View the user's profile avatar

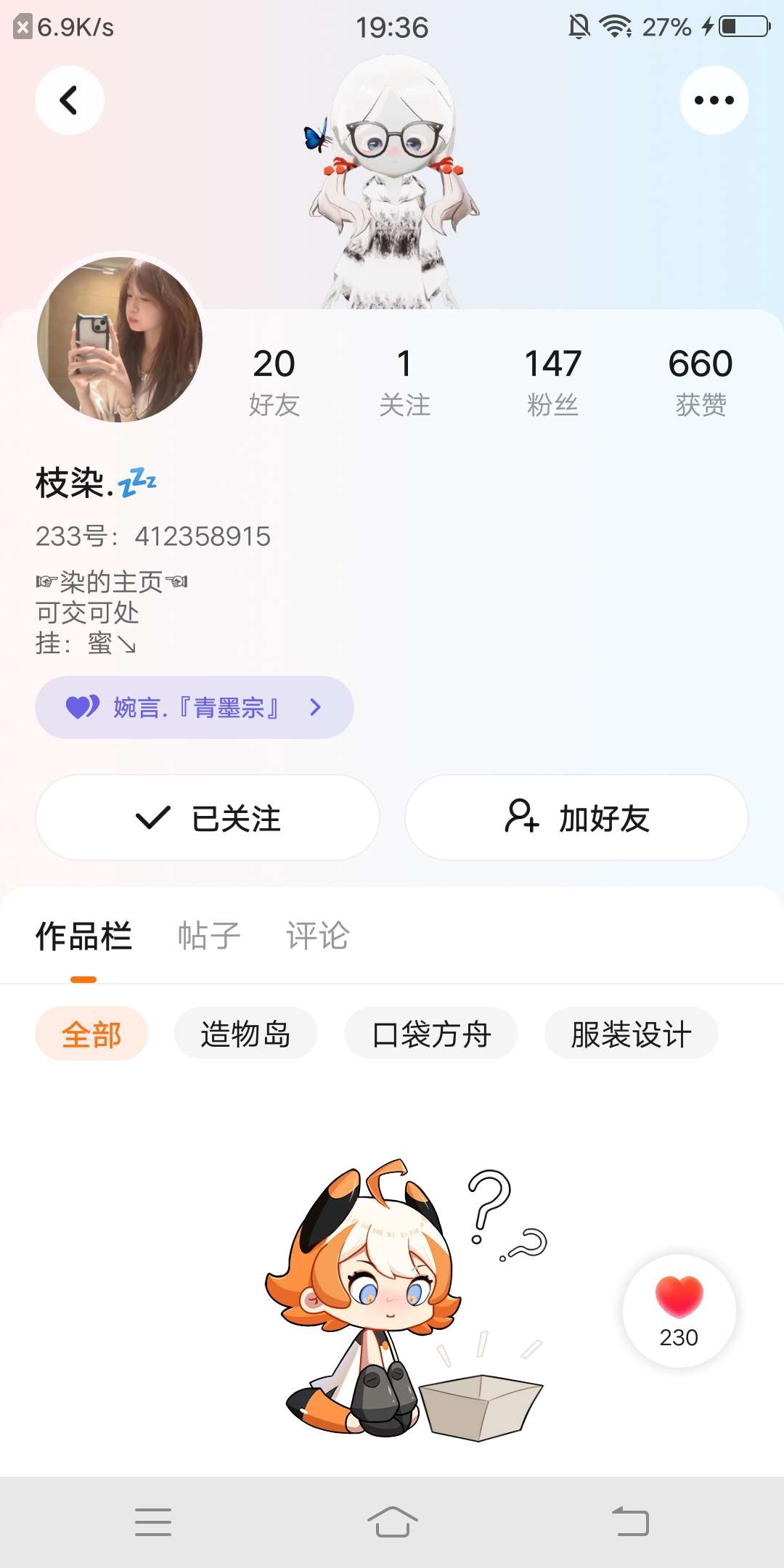(120, 339)
